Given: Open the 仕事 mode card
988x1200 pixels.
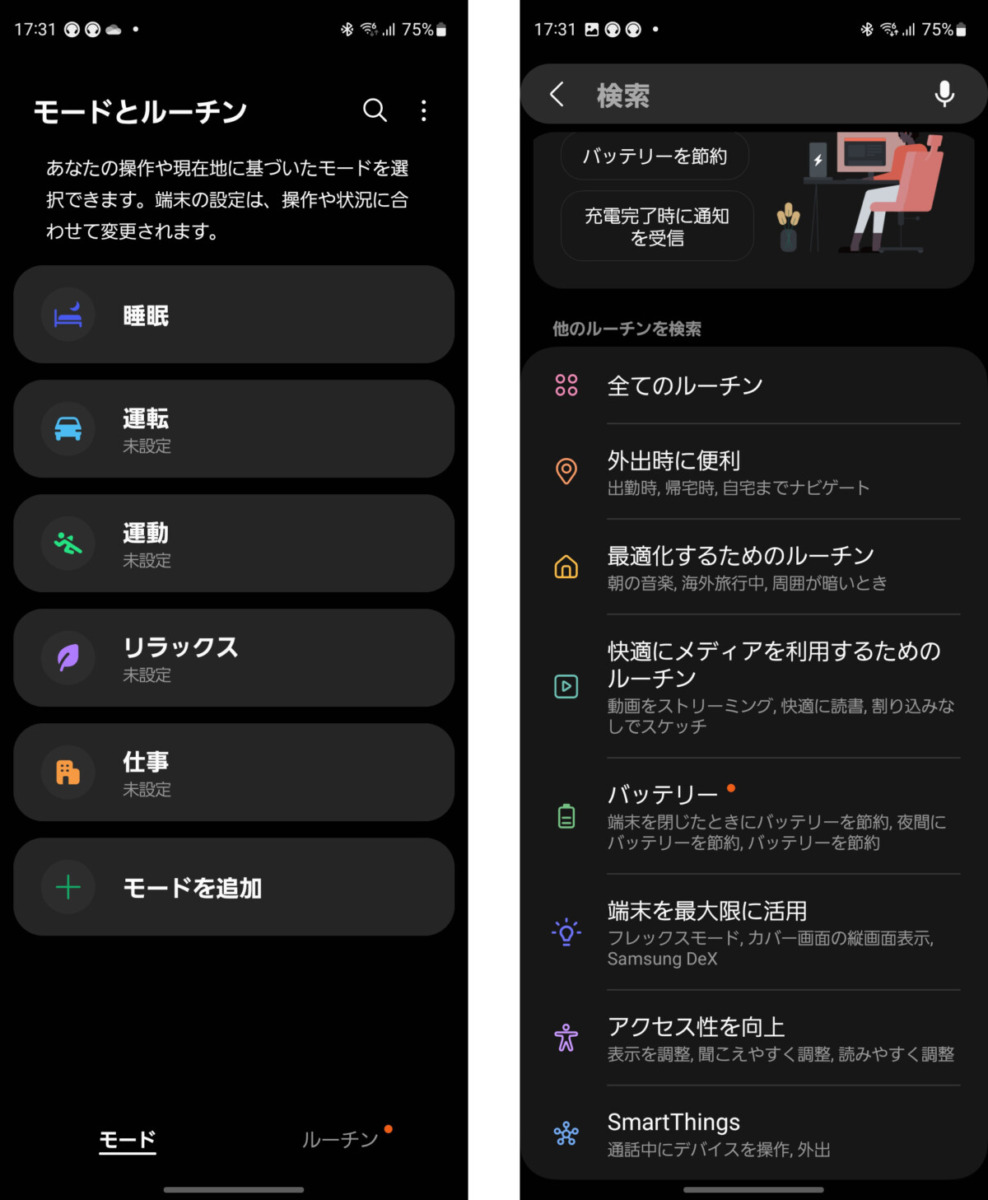Looking at the screenshot, I should coord(233,772).
